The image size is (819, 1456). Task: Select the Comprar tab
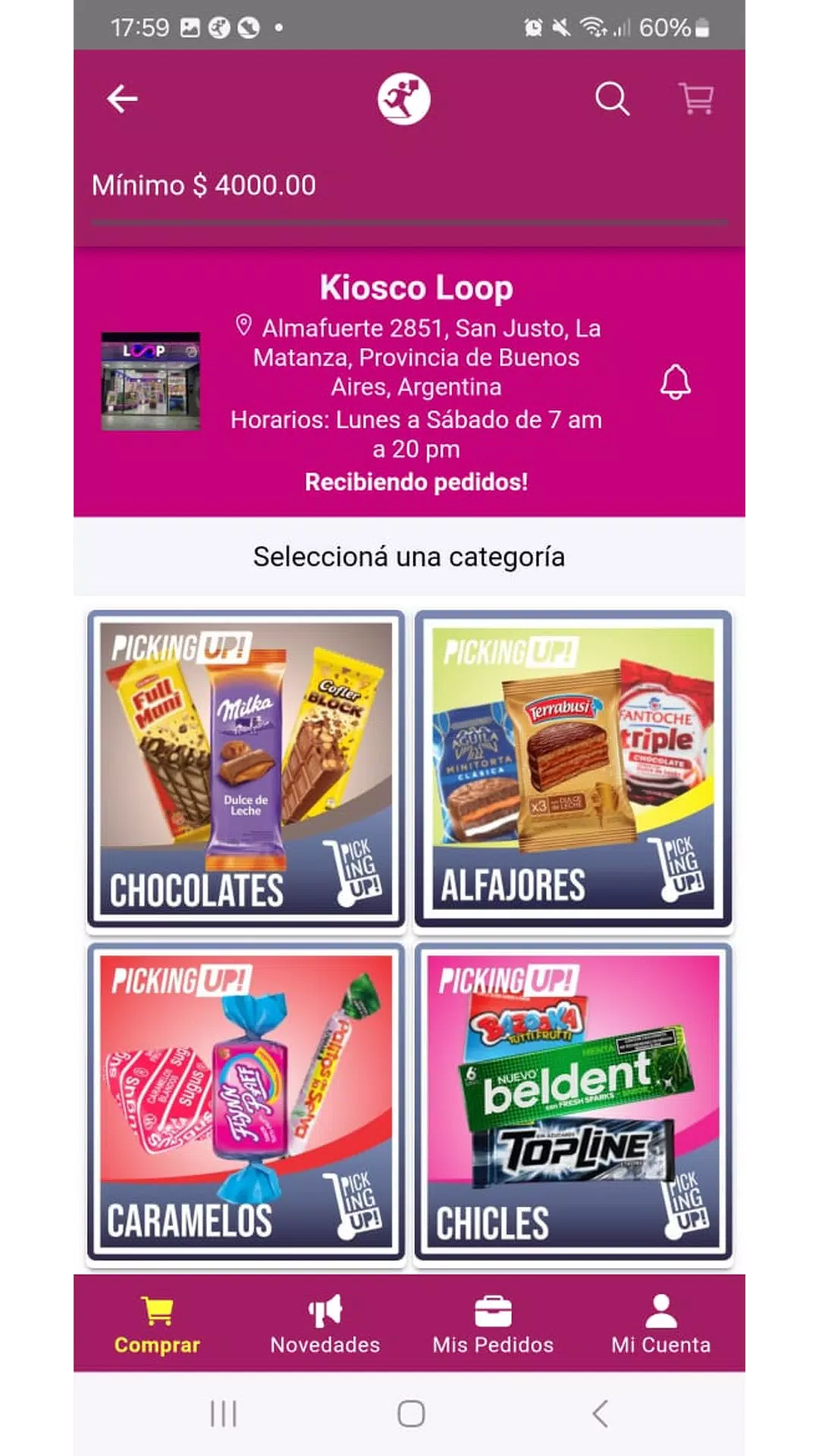coord(157,1324)
